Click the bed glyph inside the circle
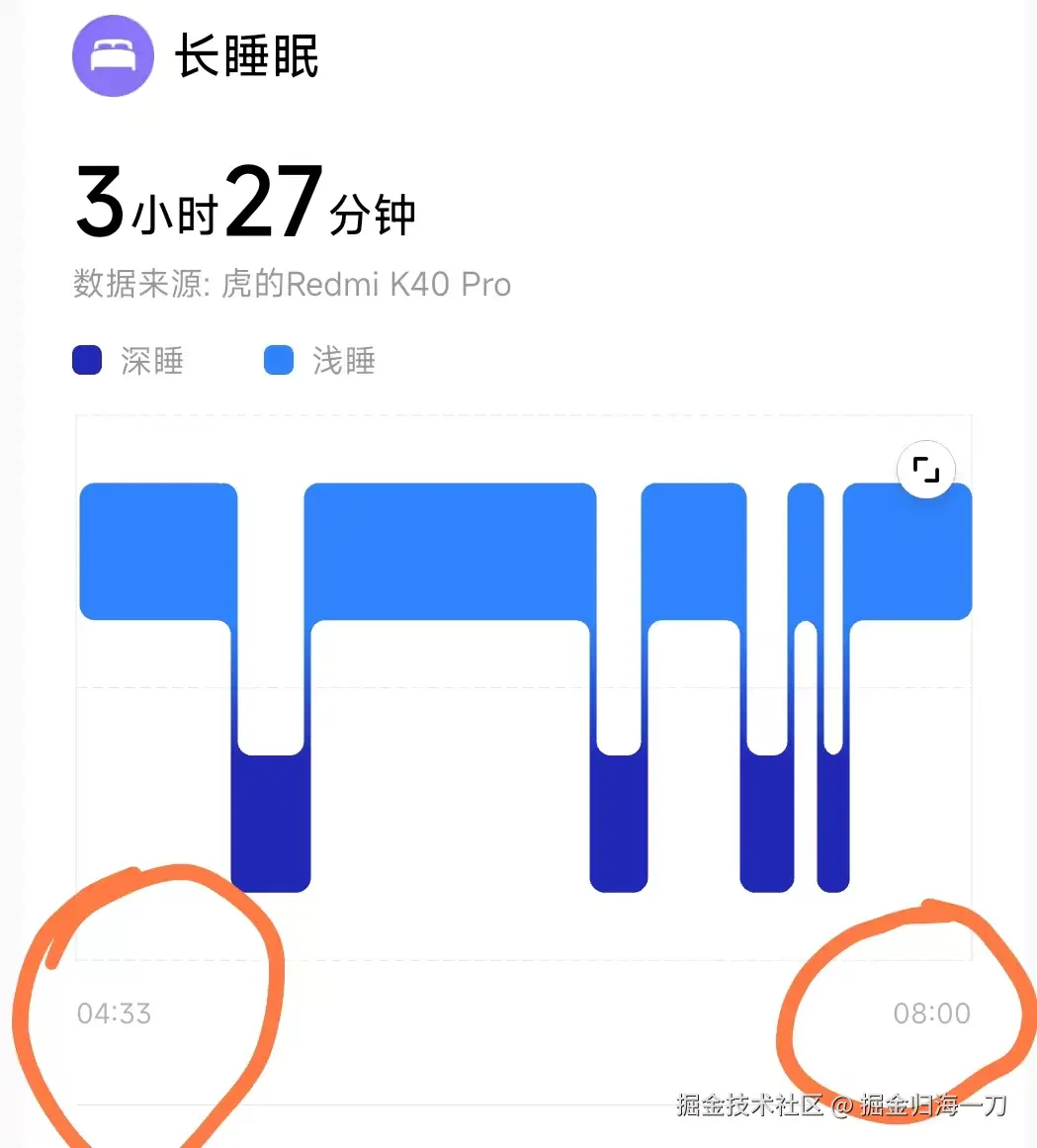The image size is (1037, 1148). (112, 56)
